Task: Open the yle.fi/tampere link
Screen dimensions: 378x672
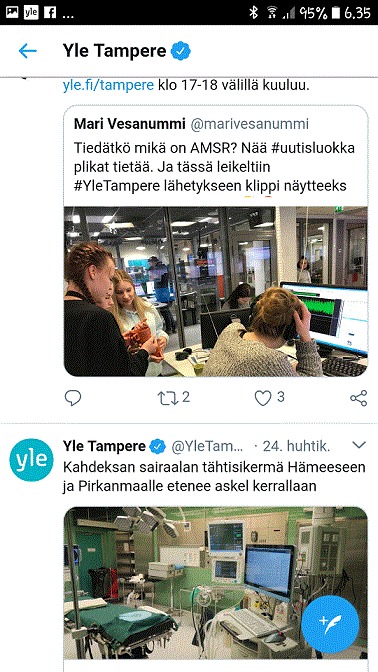Action: coord(108,86)
